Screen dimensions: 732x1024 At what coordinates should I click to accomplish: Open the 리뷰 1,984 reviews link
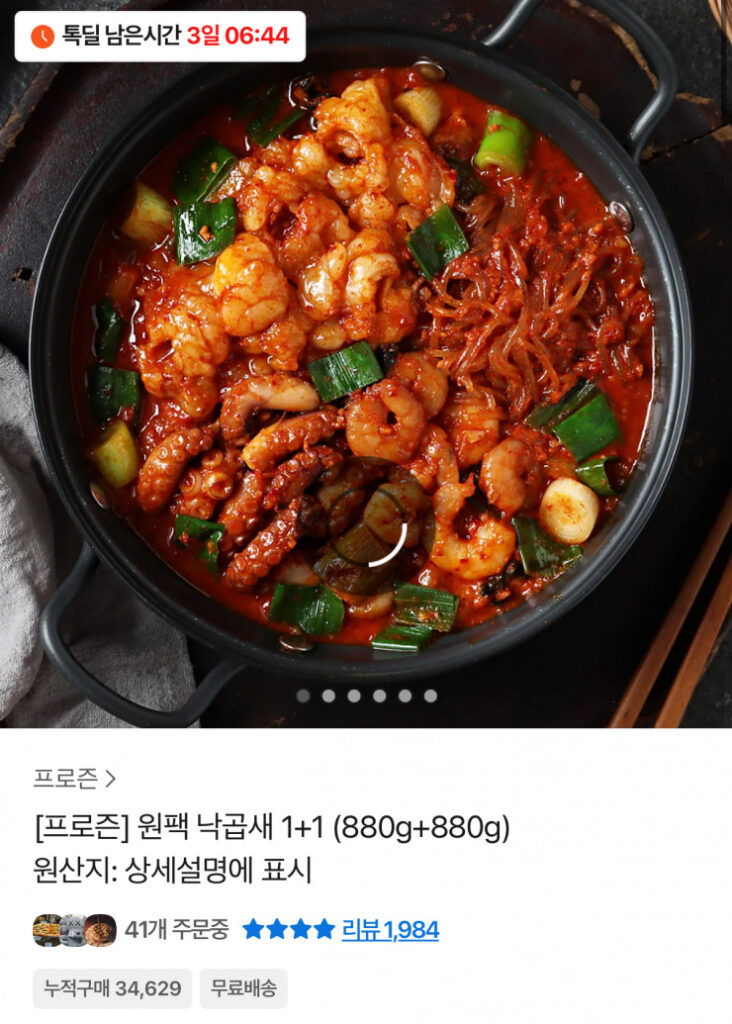pos(390,928)
